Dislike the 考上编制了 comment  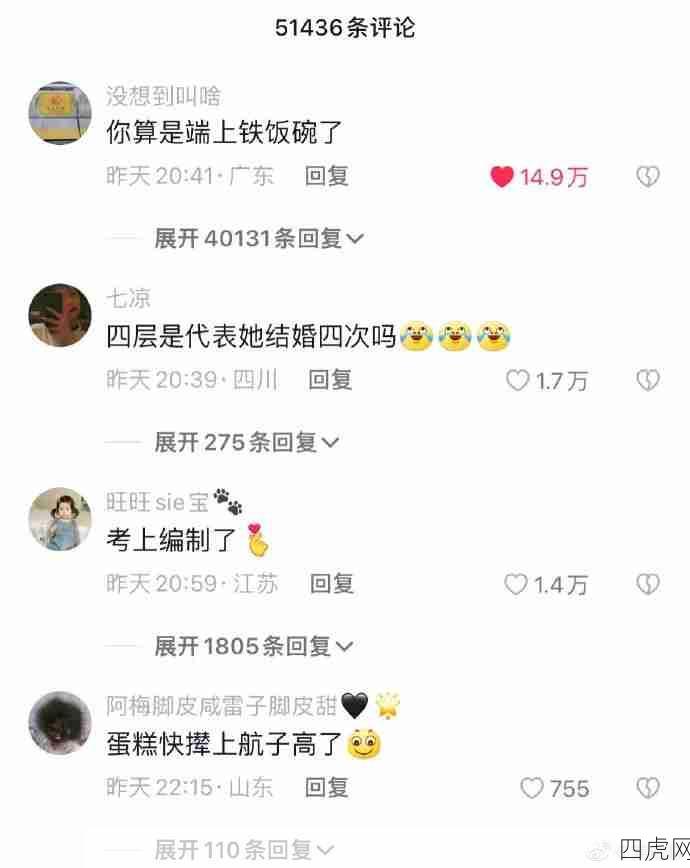point(648,584)
